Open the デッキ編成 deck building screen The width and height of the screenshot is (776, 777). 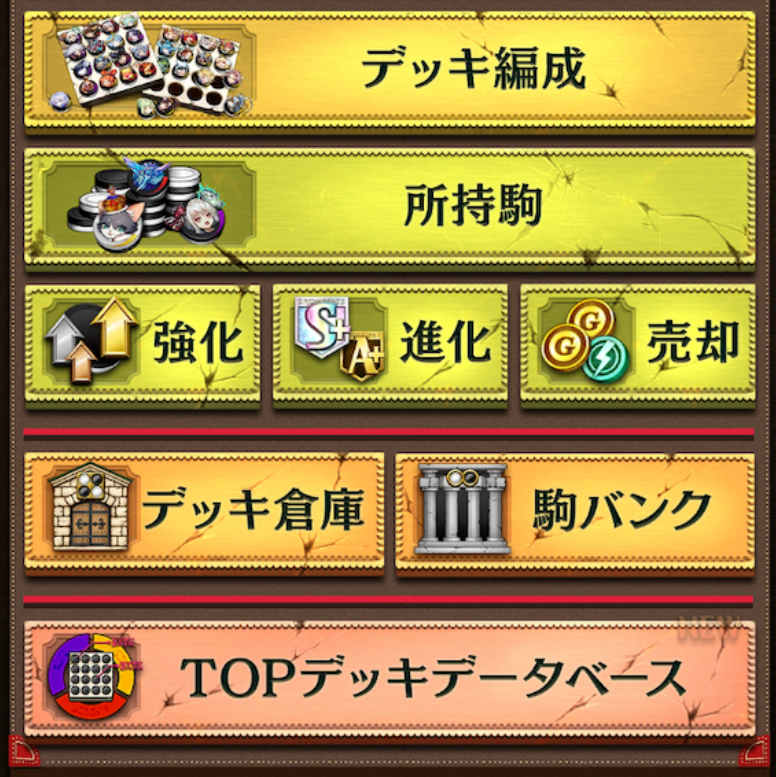pyautogui.click(x=470, y=71)
